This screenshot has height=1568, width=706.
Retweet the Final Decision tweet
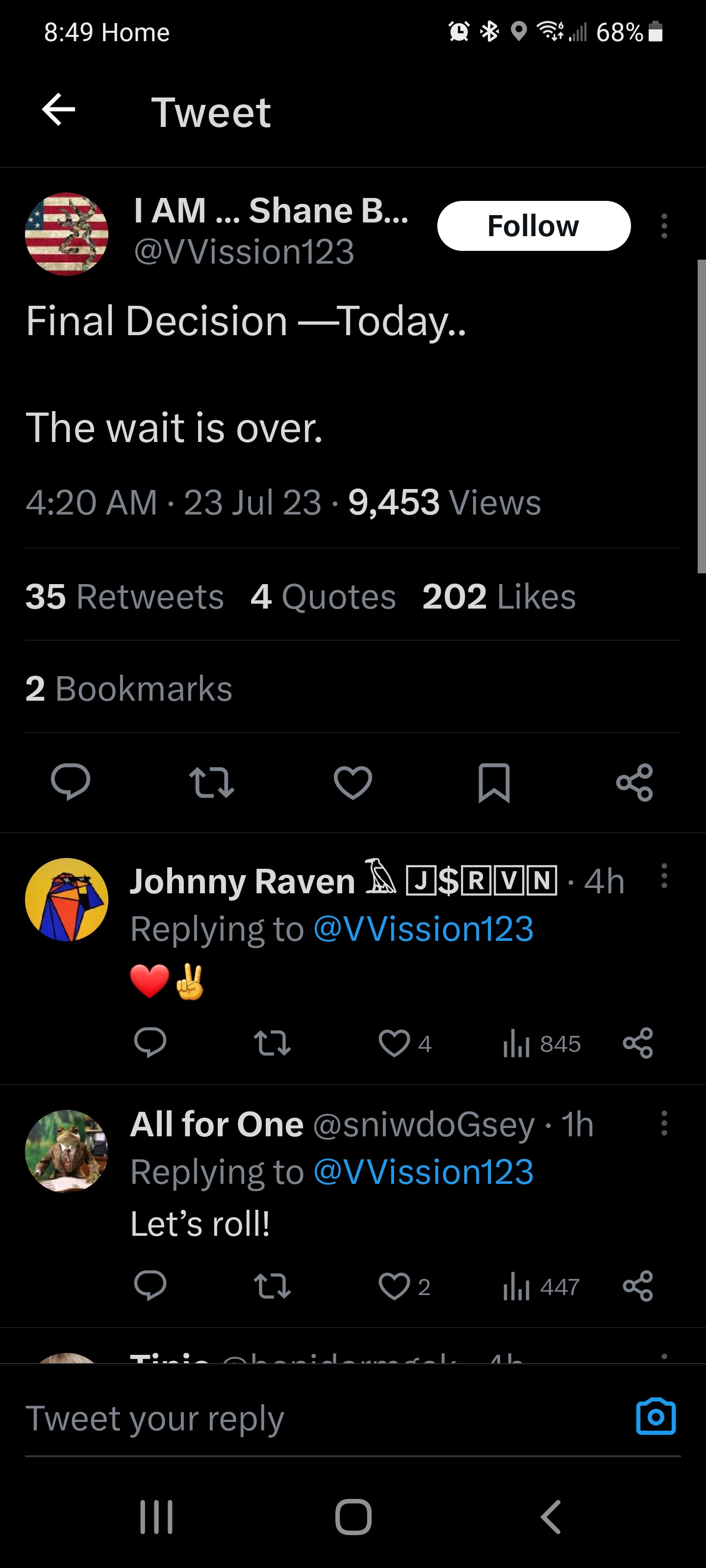(211, 782)
